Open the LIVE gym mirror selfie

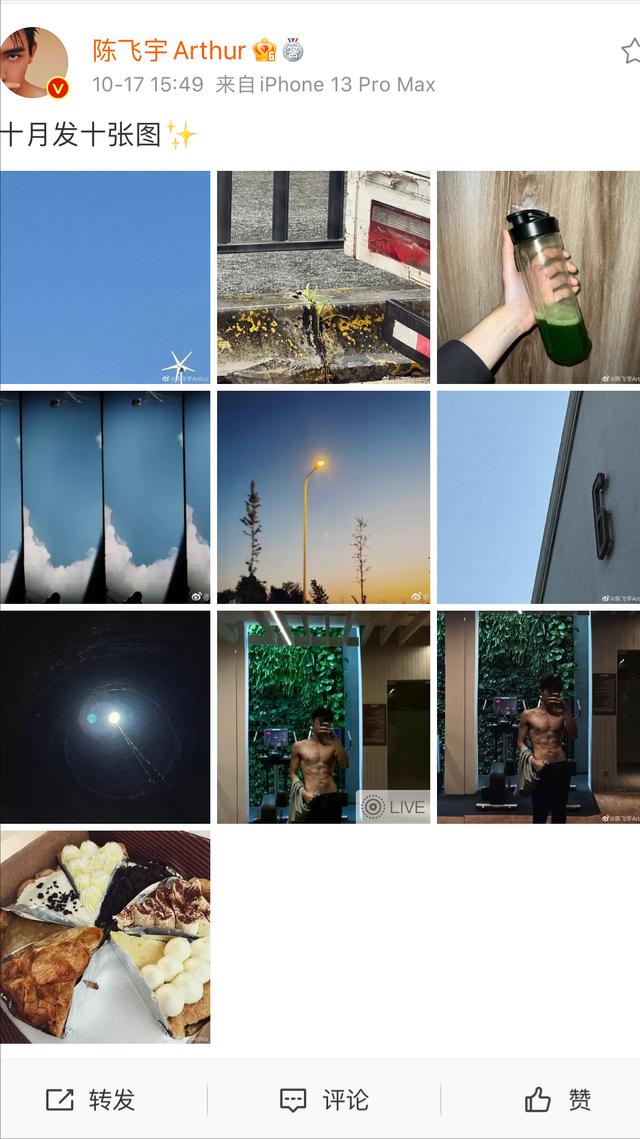pyautogui.click(x=323, y=717)
